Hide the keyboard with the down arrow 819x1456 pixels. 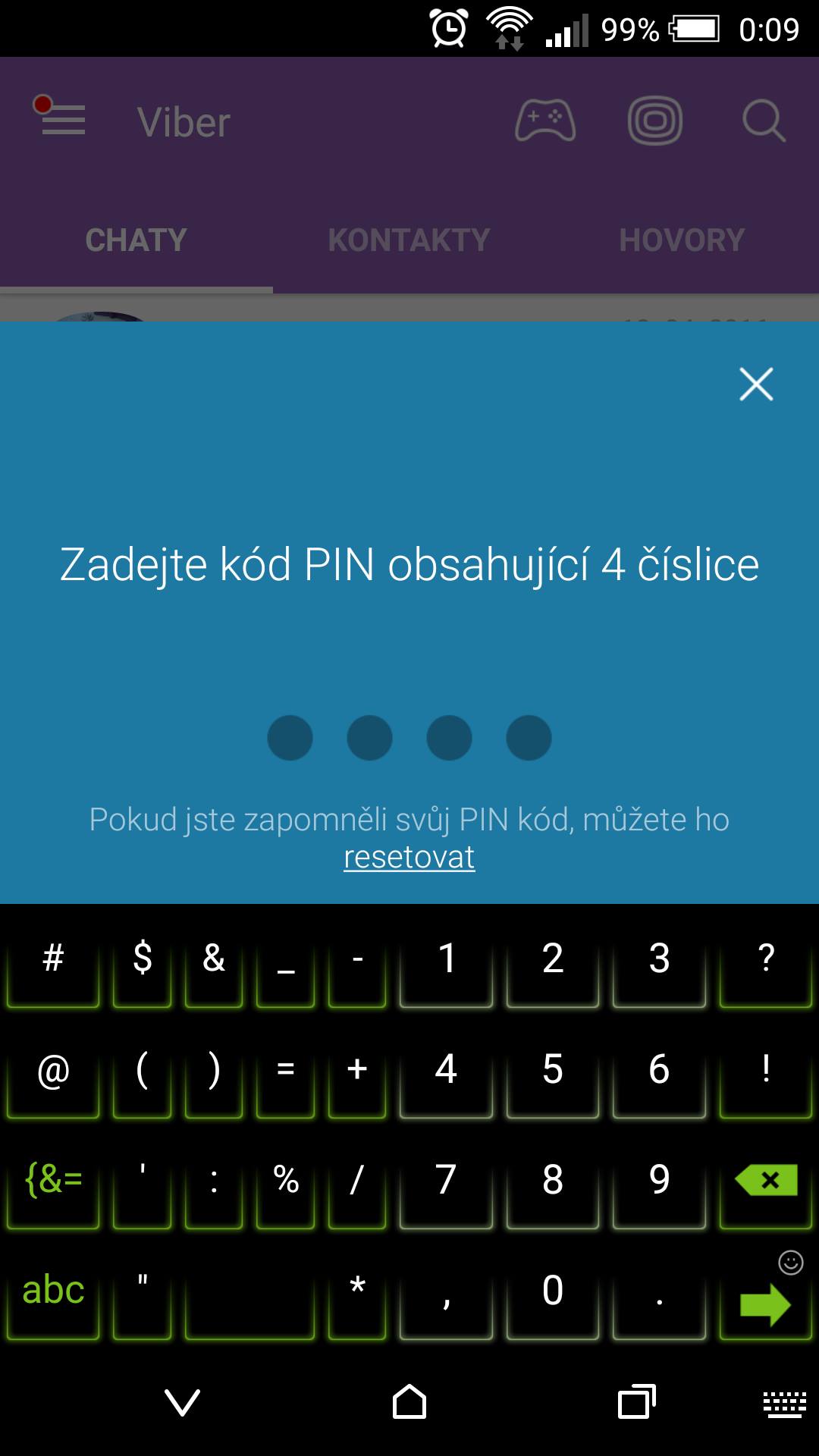(x=183, y=1402)
